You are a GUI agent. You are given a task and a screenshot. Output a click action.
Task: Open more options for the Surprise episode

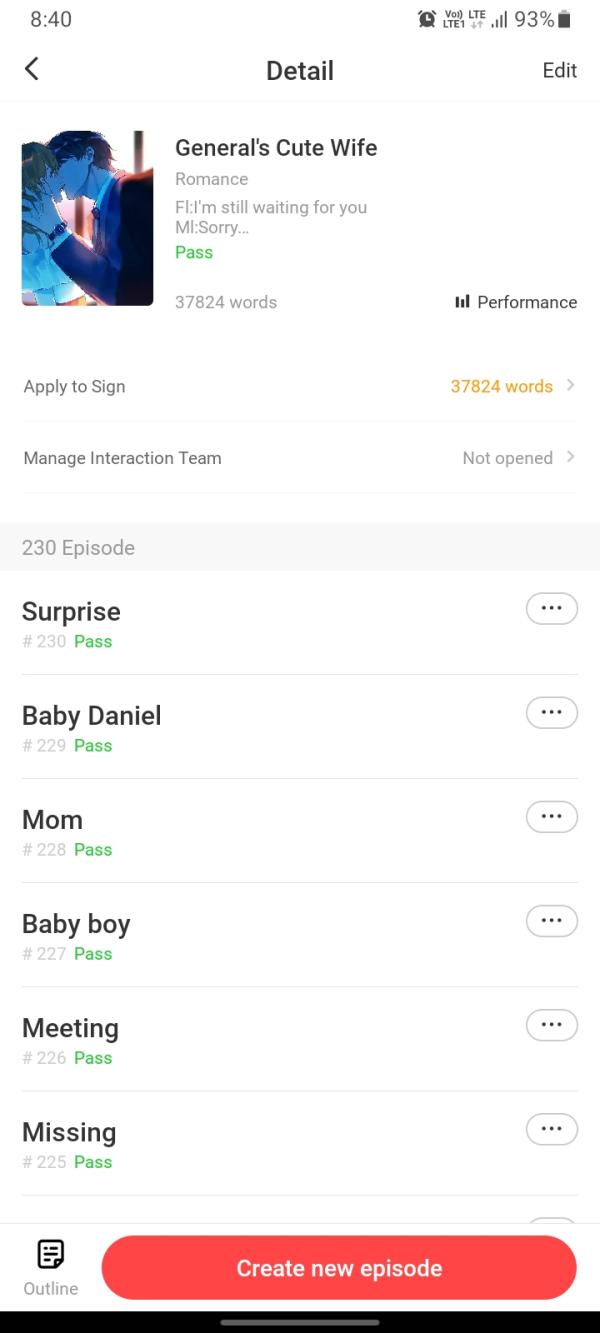(551, 608)
